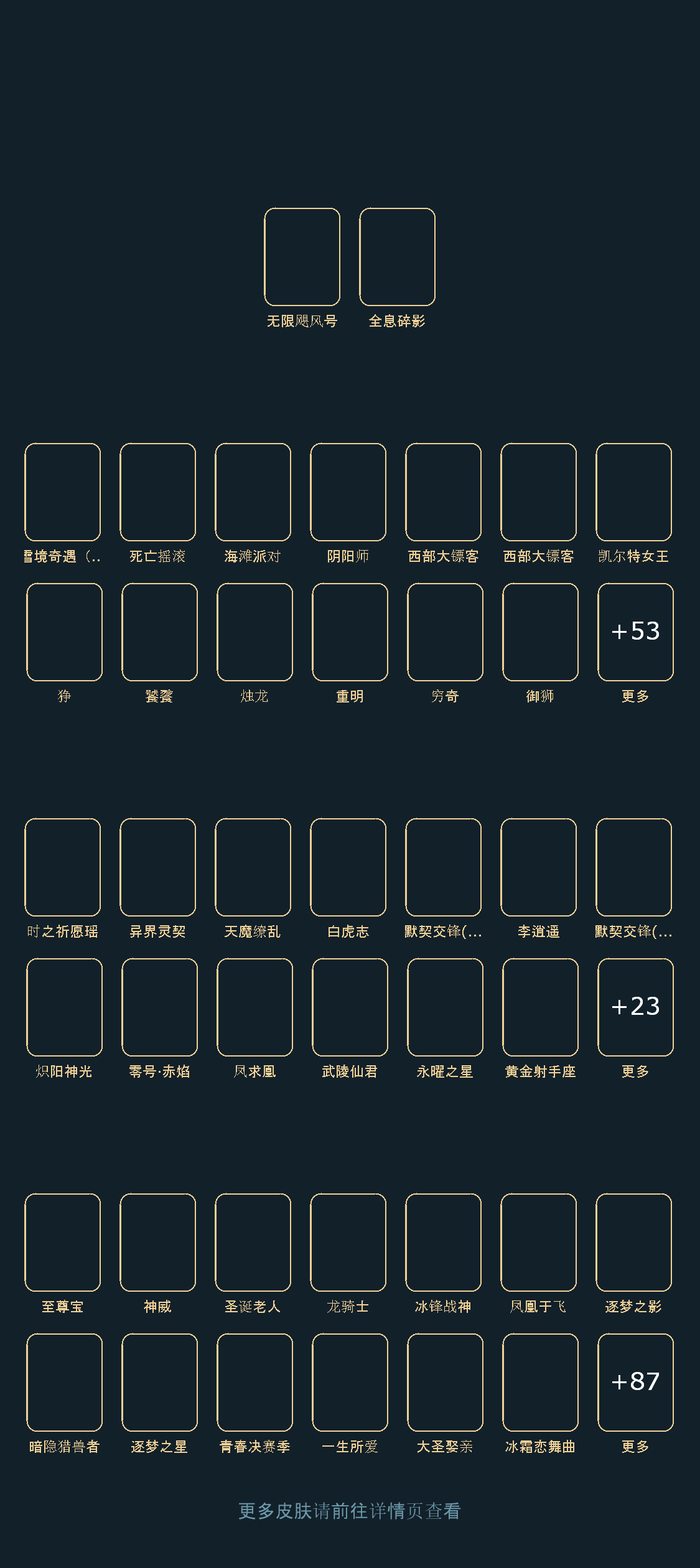700x1568 pixels.
Task: View the 烛龙 skin
Action: pos(254,632)
